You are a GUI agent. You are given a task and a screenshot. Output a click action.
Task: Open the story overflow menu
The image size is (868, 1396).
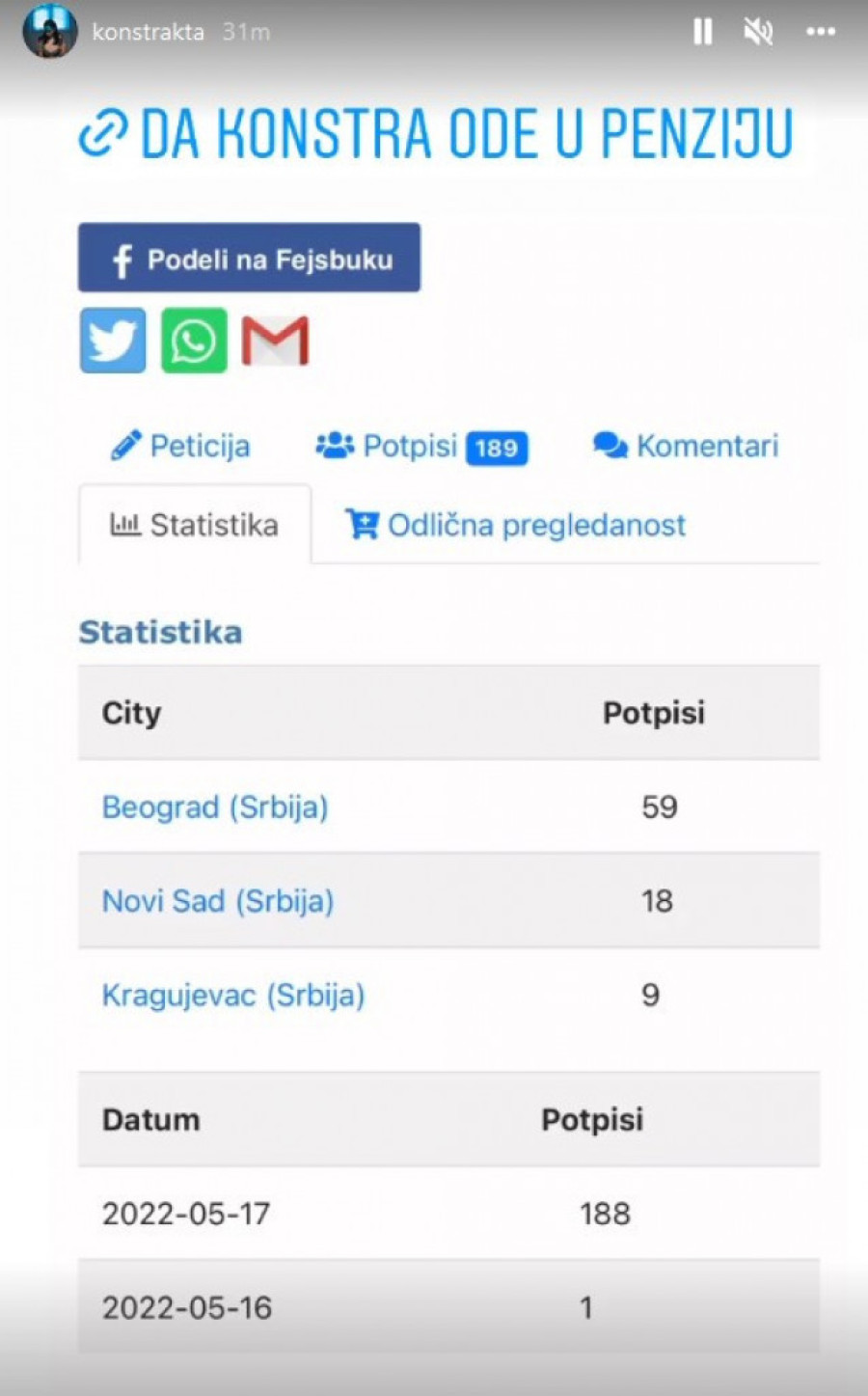click(821, 33)
